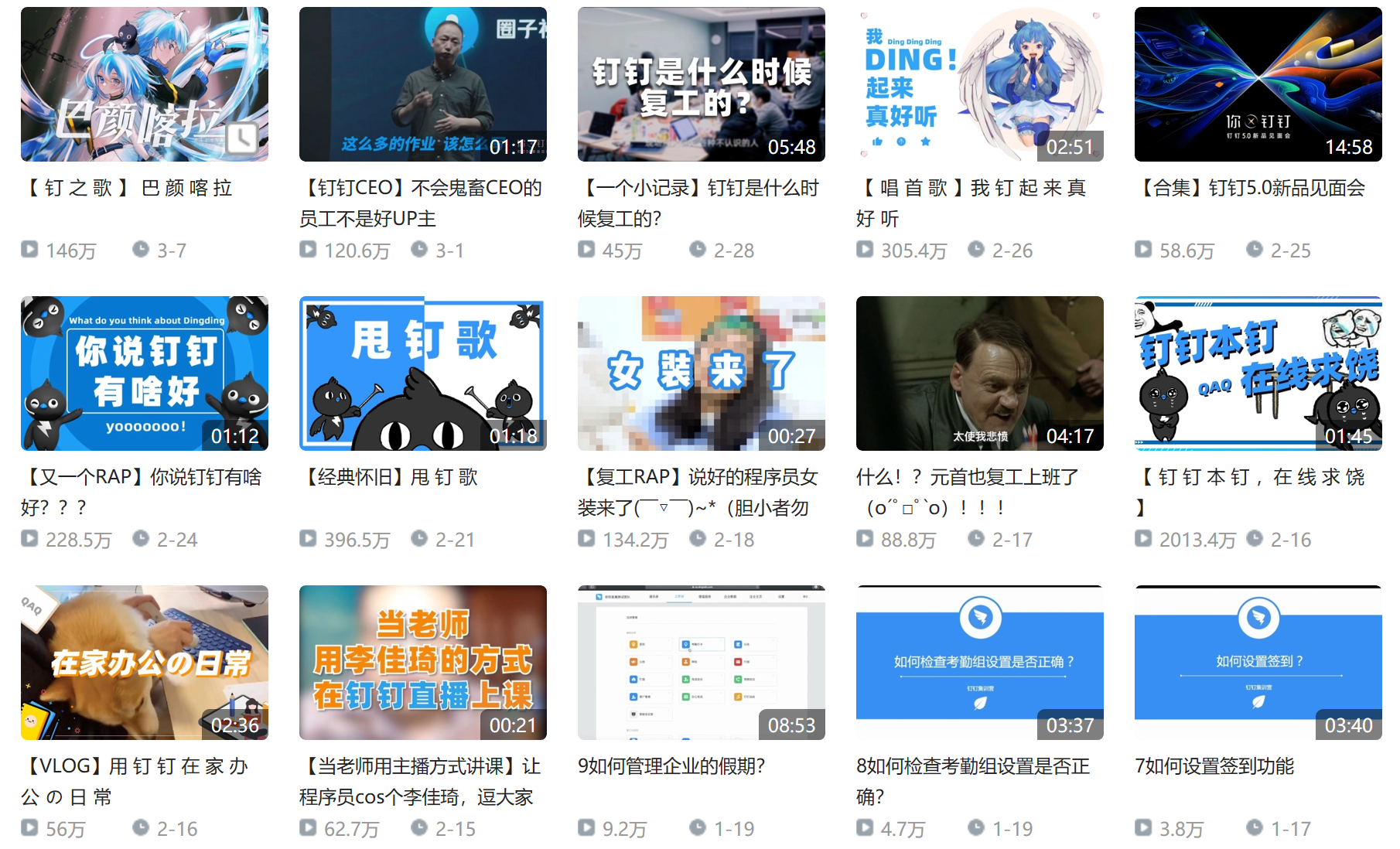Open the 钉钉是什么时候复工的 video
1400x849 pixels.
click(701, 84)
